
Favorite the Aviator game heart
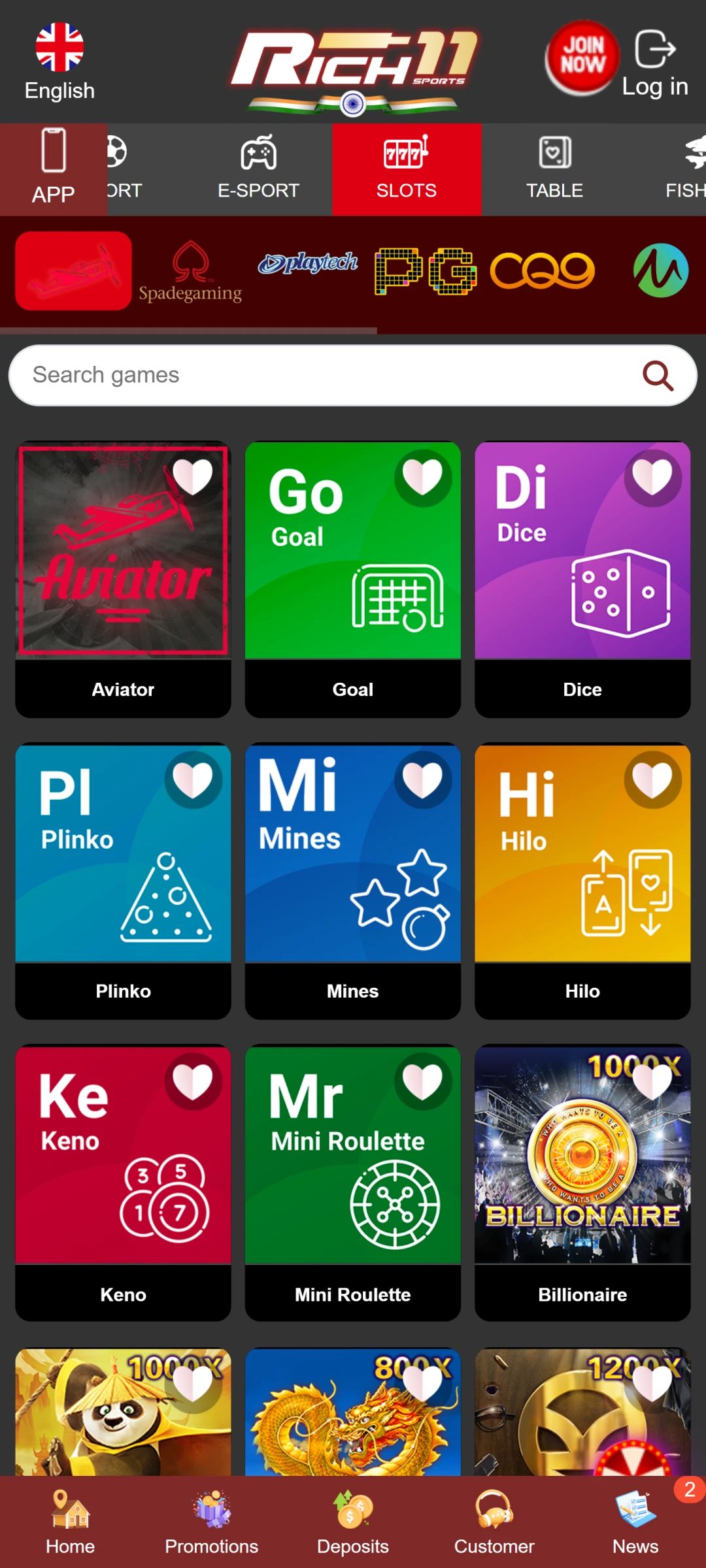(x=193, y=476)
